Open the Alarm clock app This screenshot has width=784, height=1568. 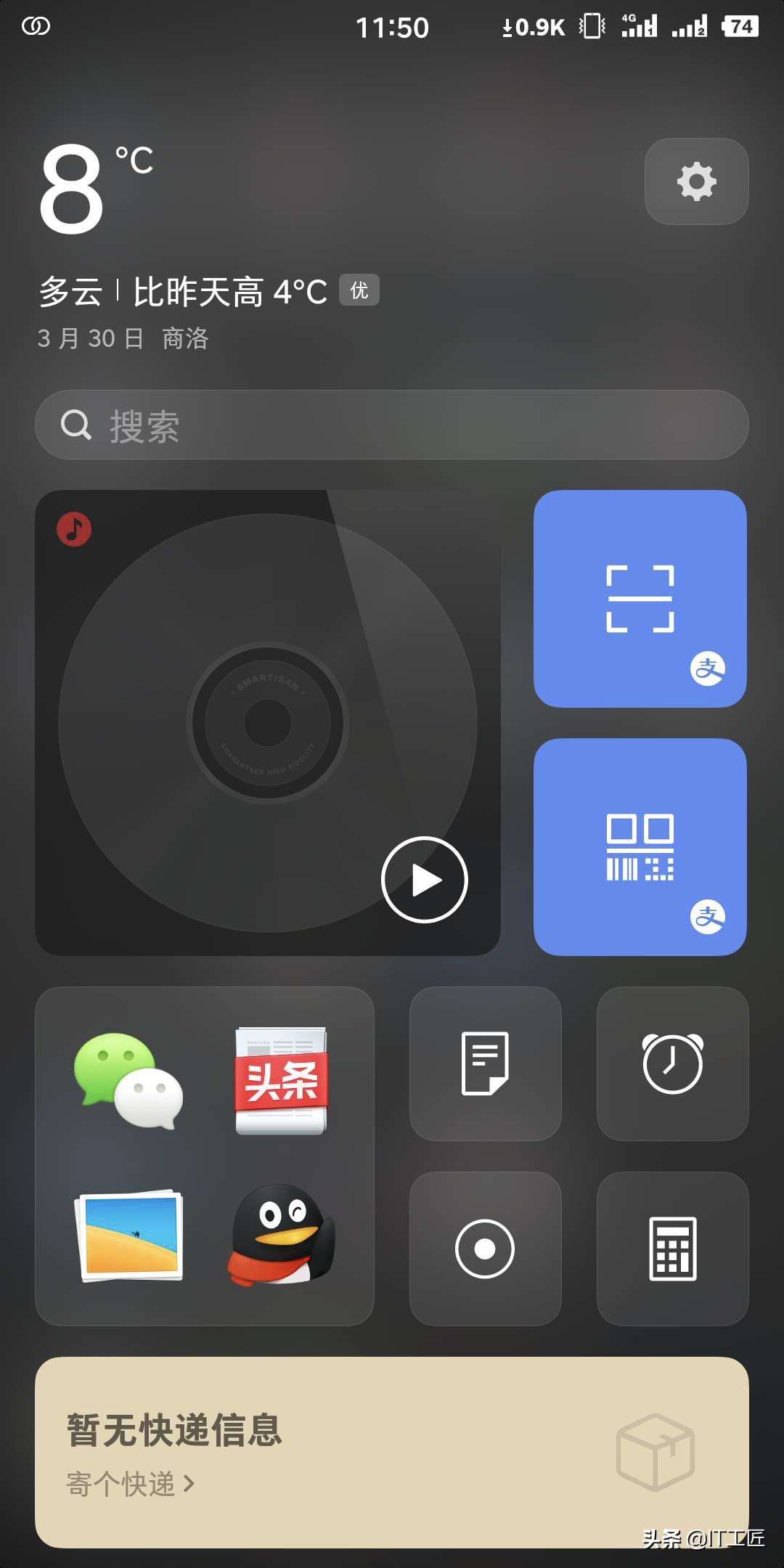(671, 1062)
